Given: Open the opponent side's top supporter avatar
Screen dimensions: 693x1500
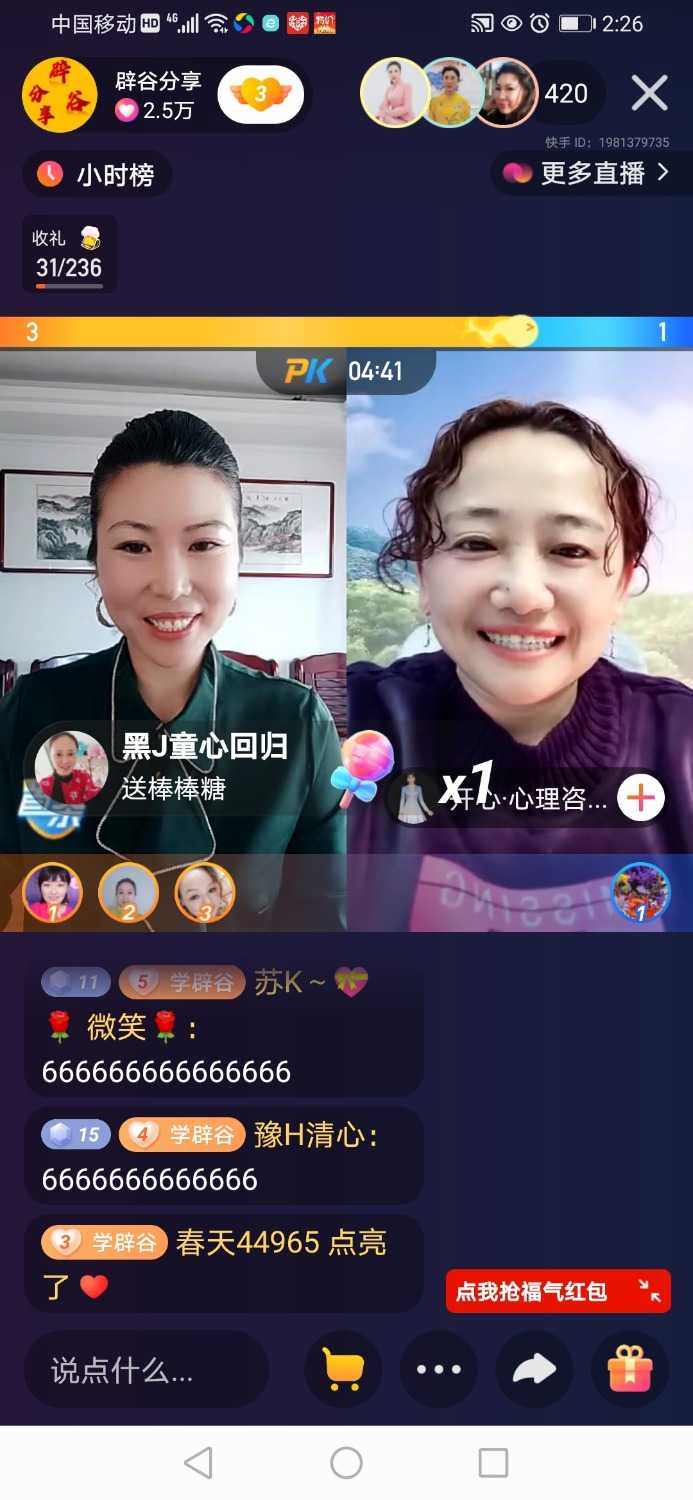Looking at the screenshot, I should pos(640,892).
